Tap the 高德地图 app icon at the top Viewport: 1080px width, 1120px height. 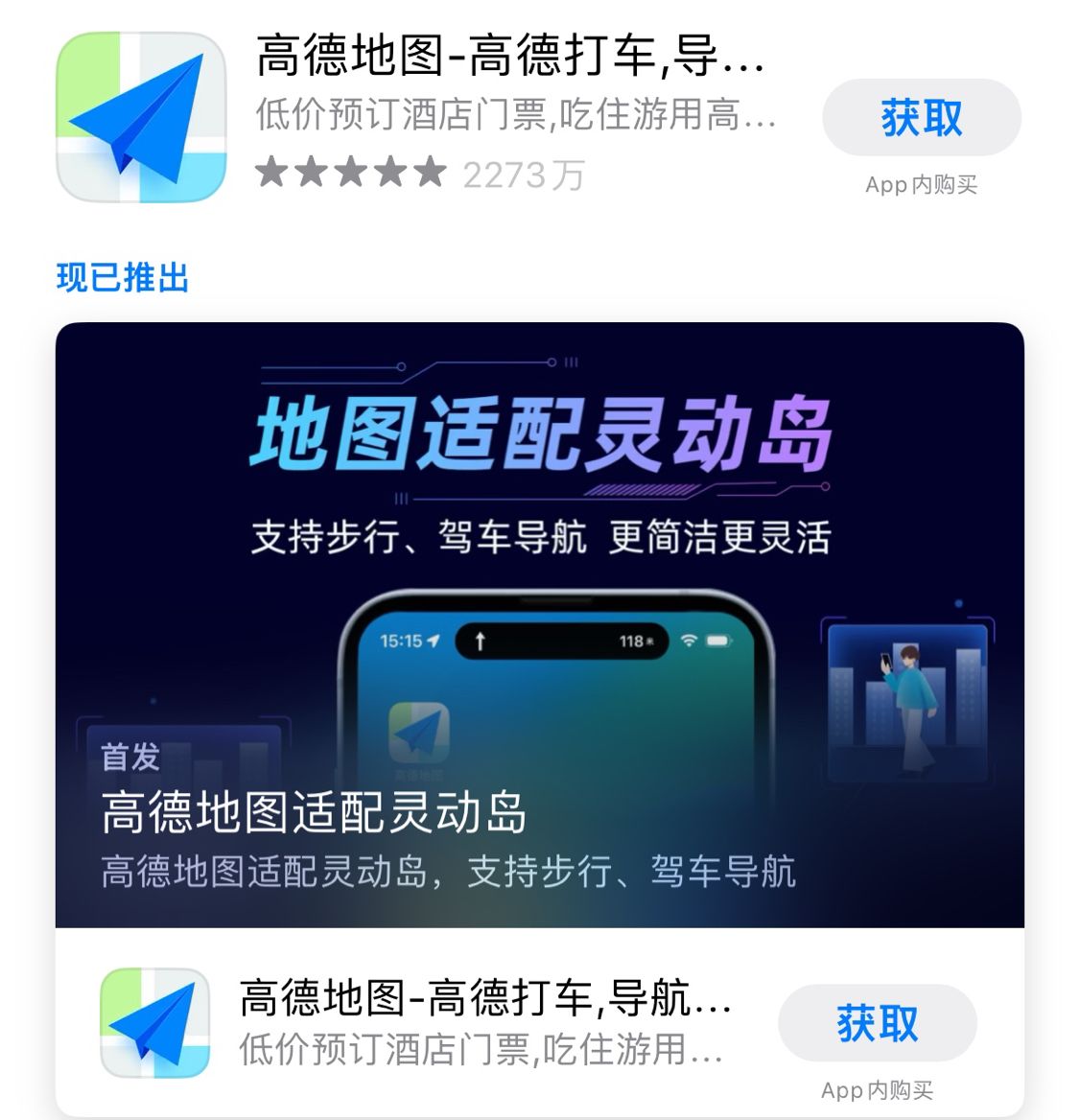point(140,117)
